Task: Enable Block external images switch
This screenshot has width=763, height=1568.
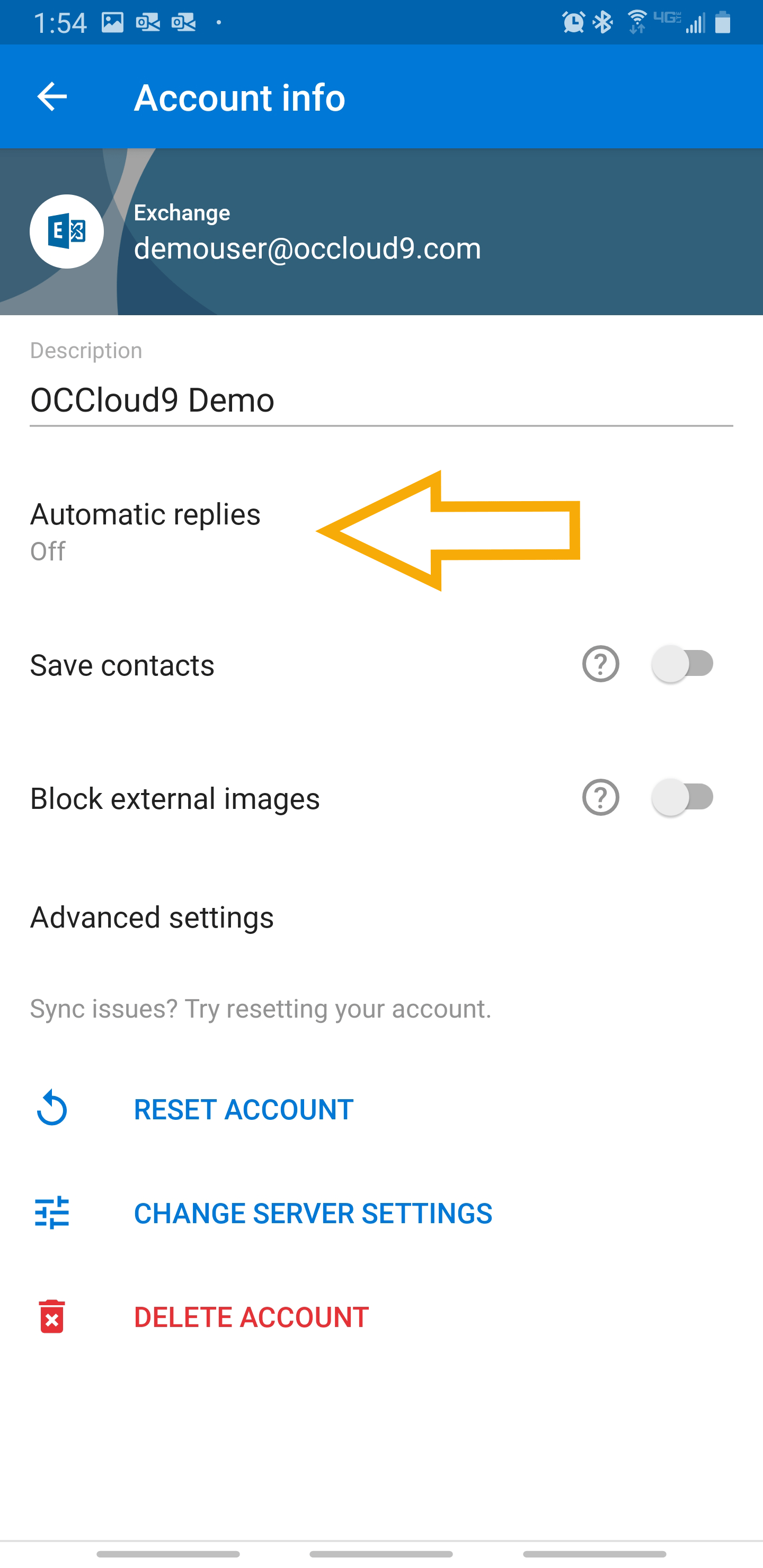Action: 682,797
